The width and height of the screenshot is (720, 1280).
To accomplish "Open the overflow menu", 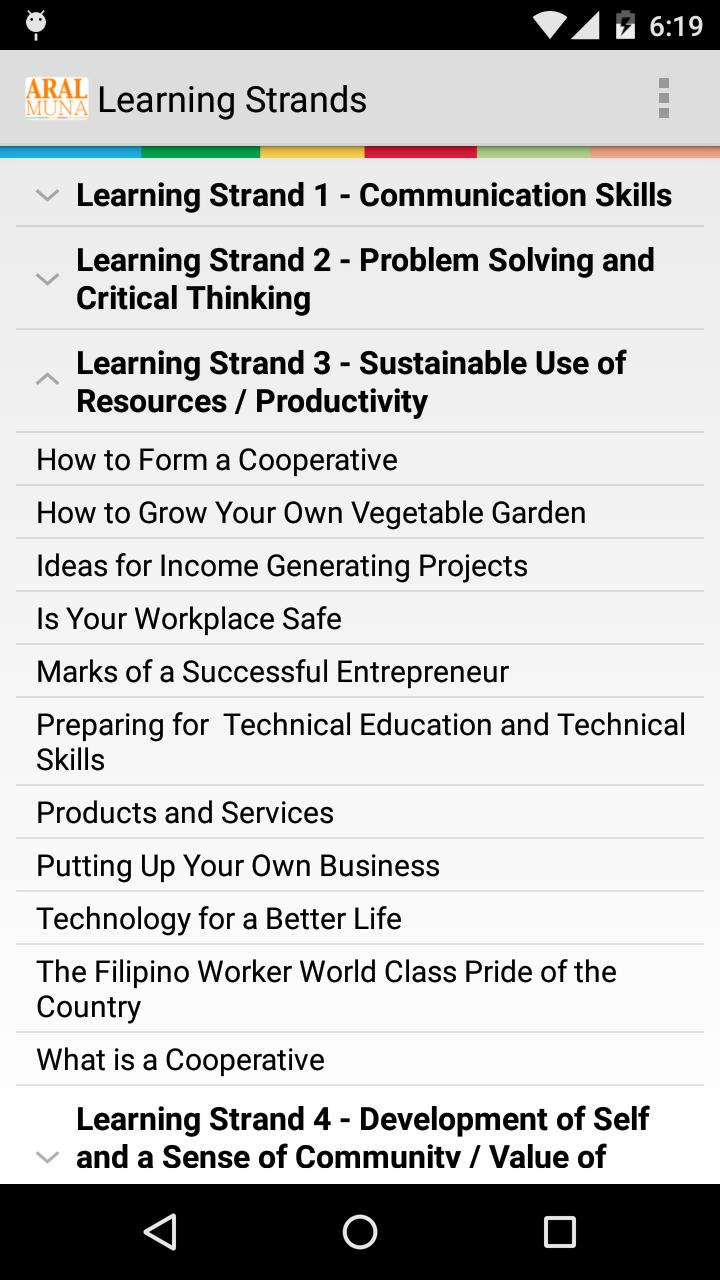I will click(x=663, y=99).
